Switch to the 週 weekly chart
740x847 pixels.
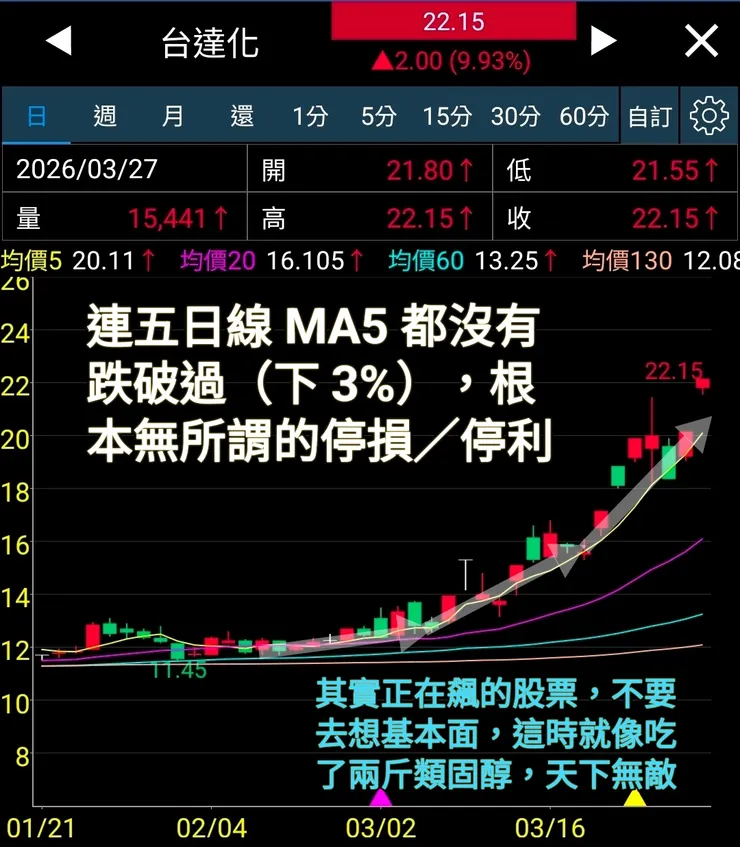pos(104,115)
